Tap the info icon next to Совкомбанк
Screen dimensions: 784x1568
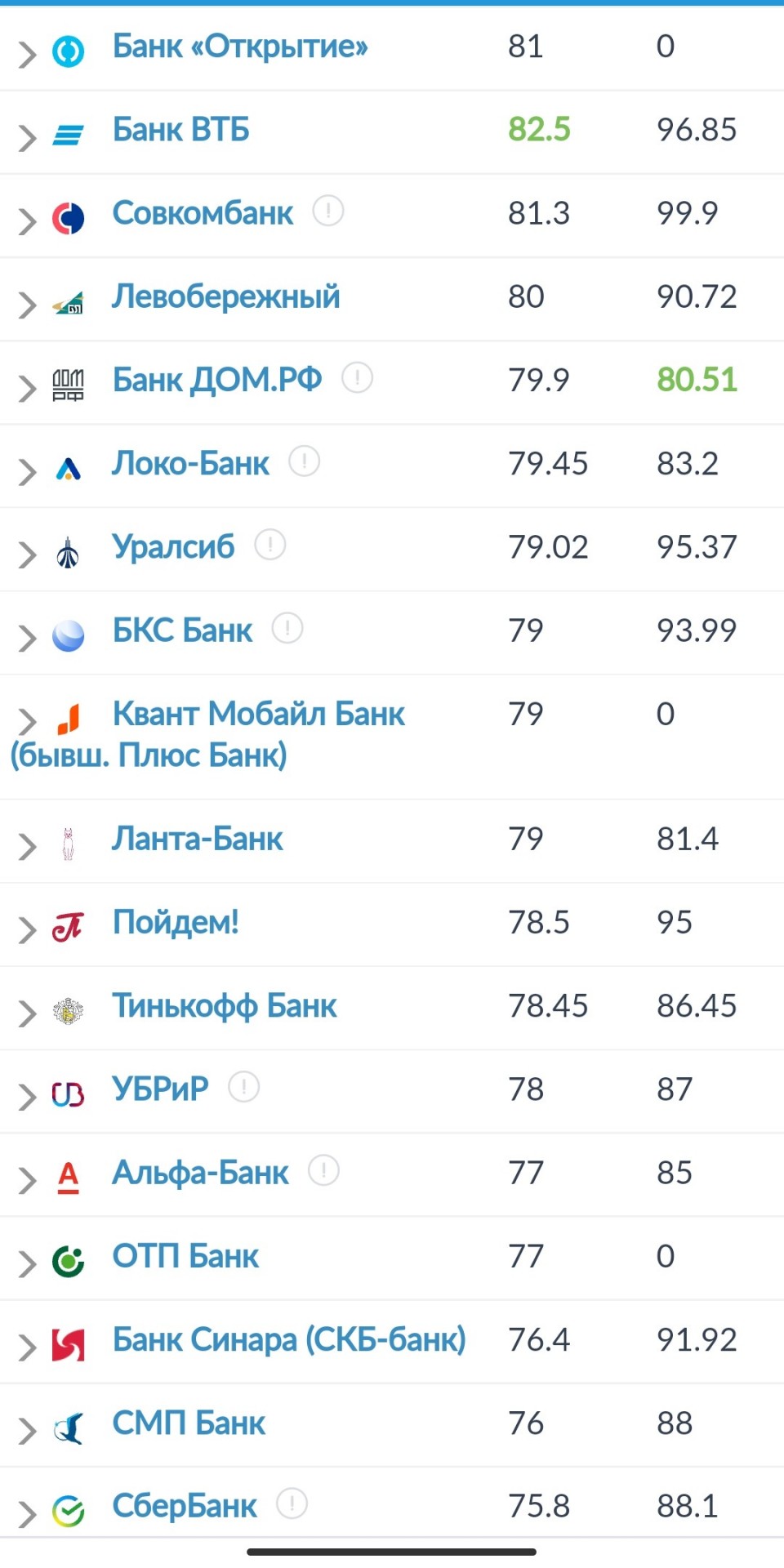tap(328, 212)
